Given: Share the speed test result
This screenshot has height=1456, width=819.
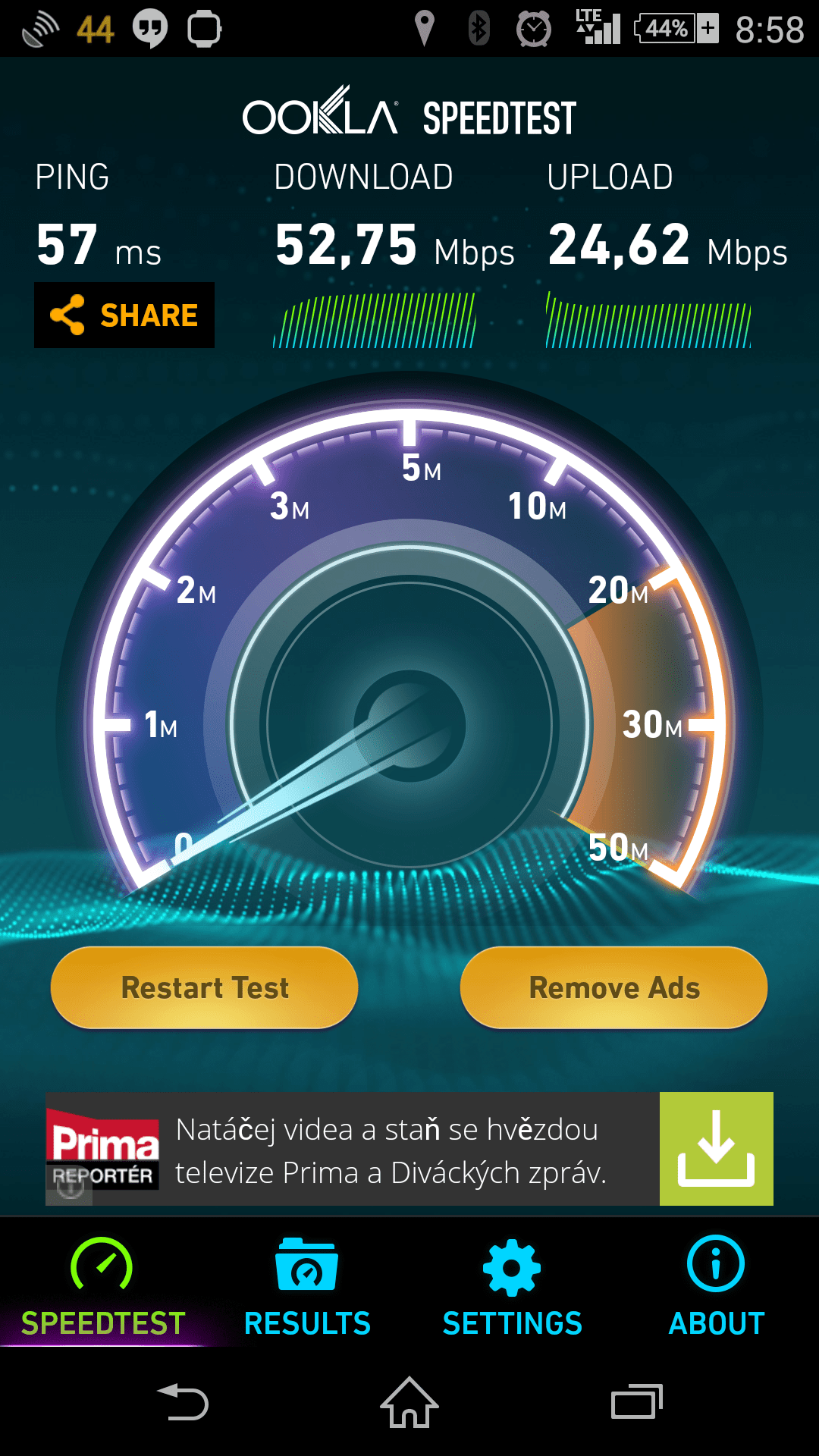Looking at the screenshot, I should 124,315.
